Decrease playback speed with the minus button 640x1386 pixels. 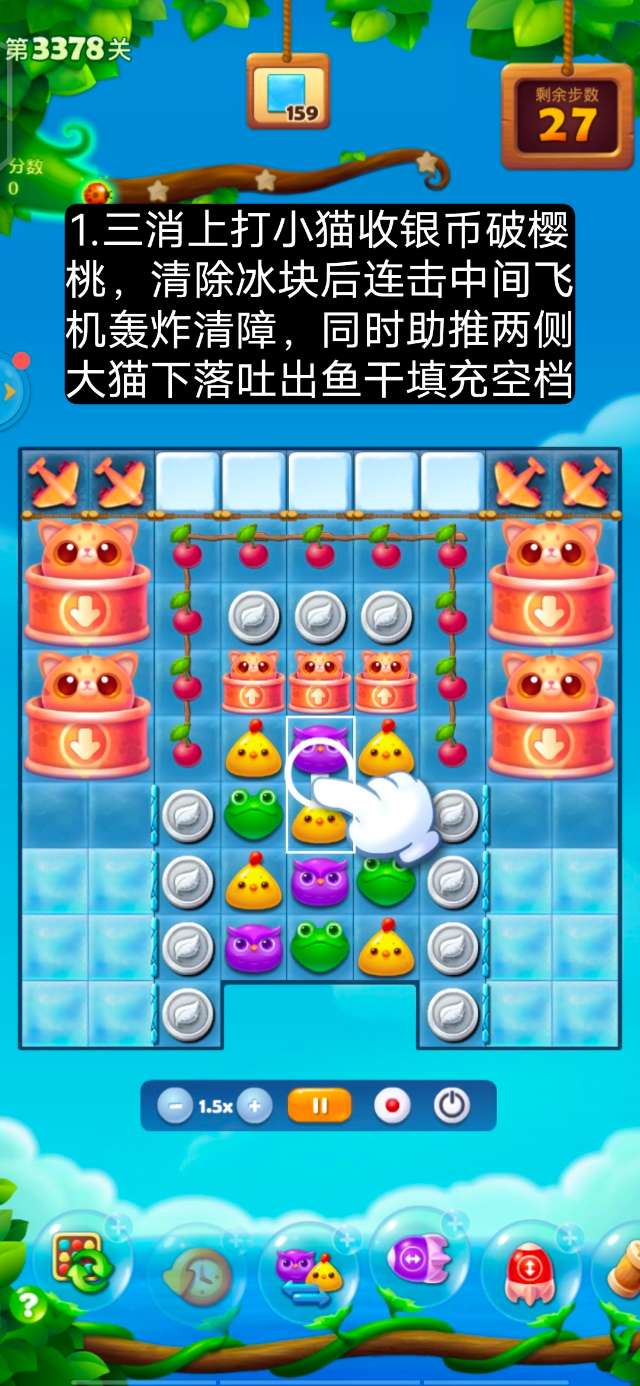coord(175,1106)
